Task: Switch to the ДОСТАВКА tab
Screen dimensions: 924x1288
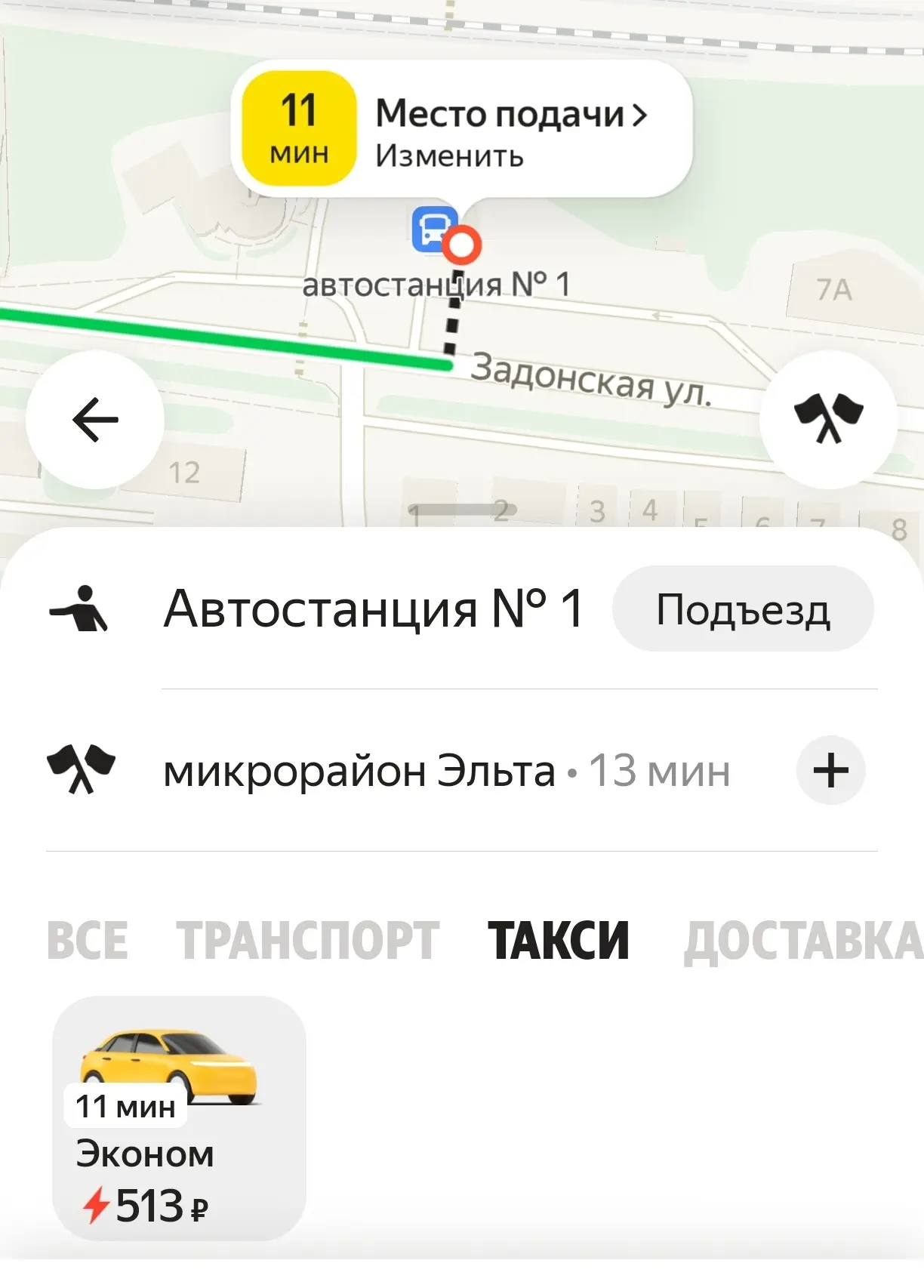Action: (x=803, y=941)
